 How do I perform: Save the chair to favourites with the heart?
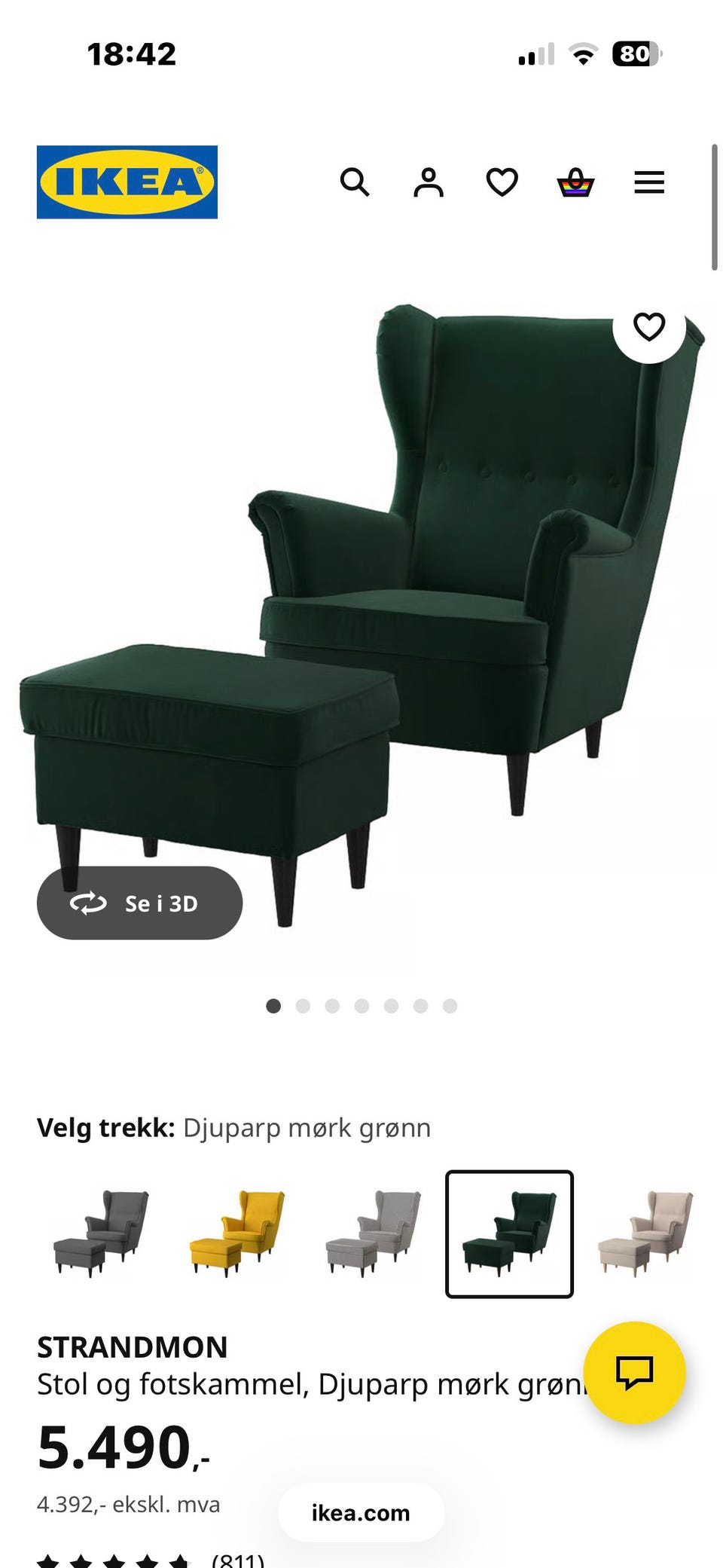(649, 327)
